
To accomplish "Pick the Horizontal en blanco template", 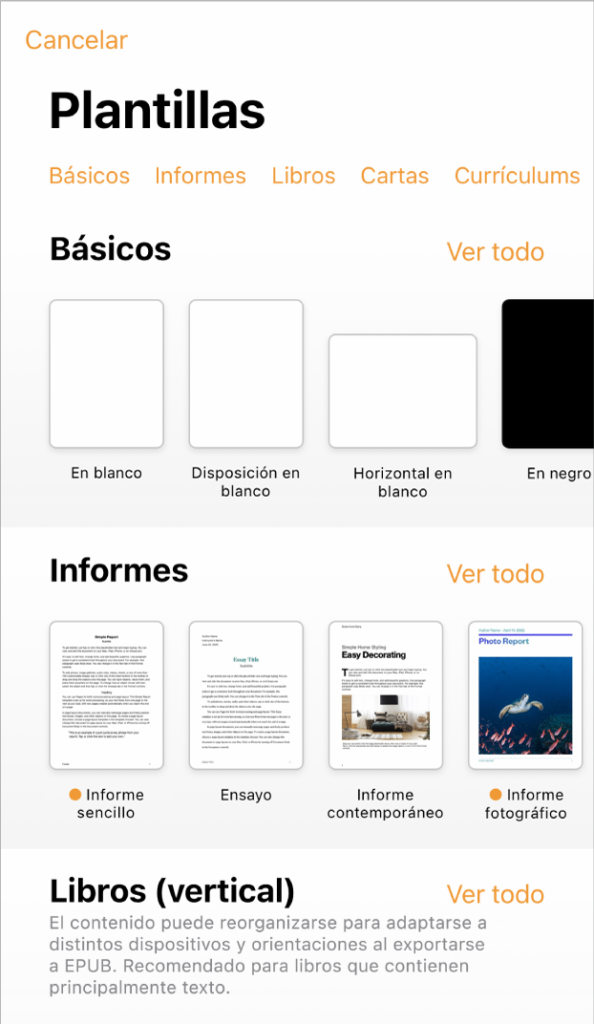I will (403, 391).
